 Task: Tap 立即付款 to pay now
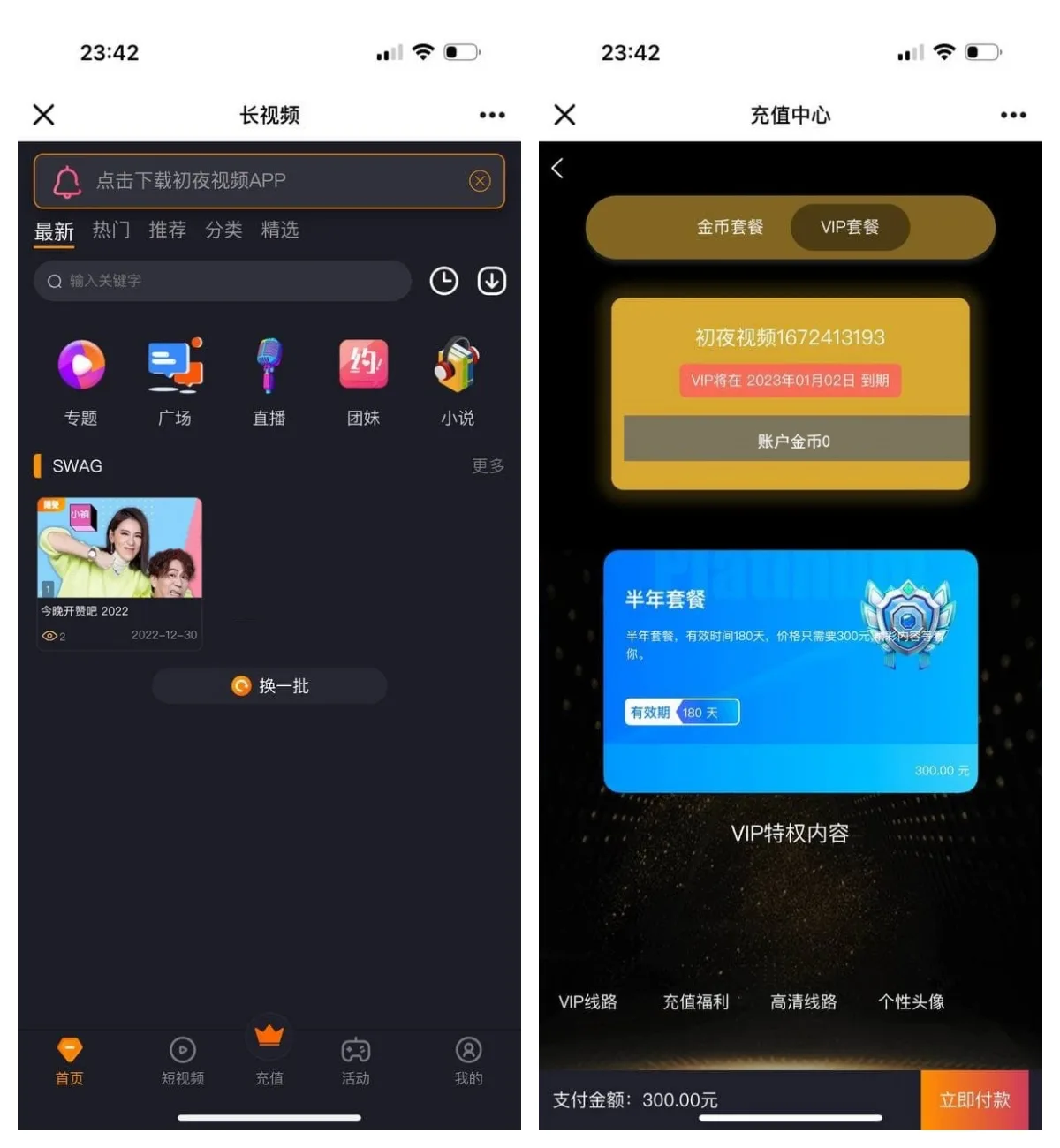973,1099
